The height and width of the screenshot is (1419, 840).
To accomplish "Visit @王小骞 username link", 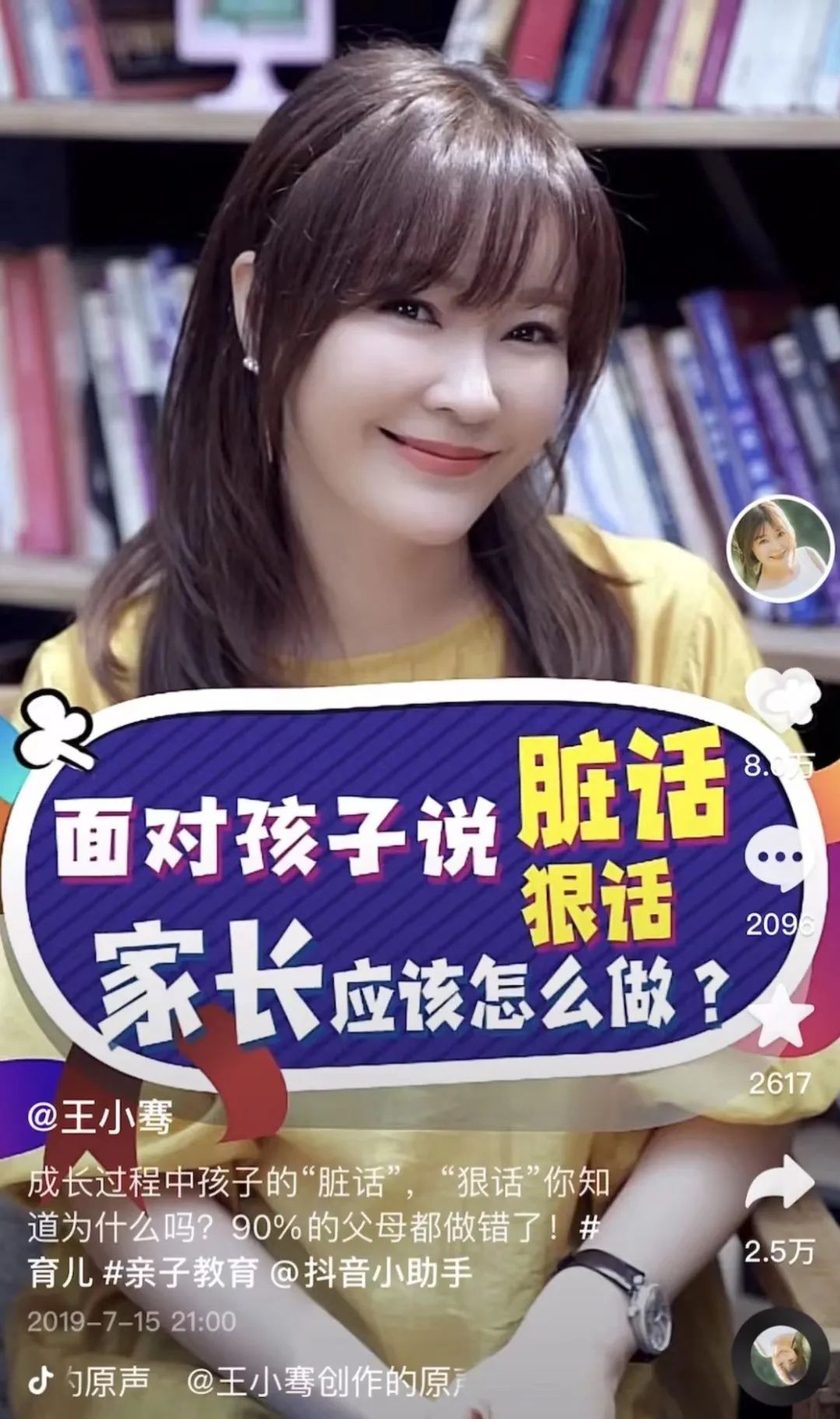I will [100, 1119].
